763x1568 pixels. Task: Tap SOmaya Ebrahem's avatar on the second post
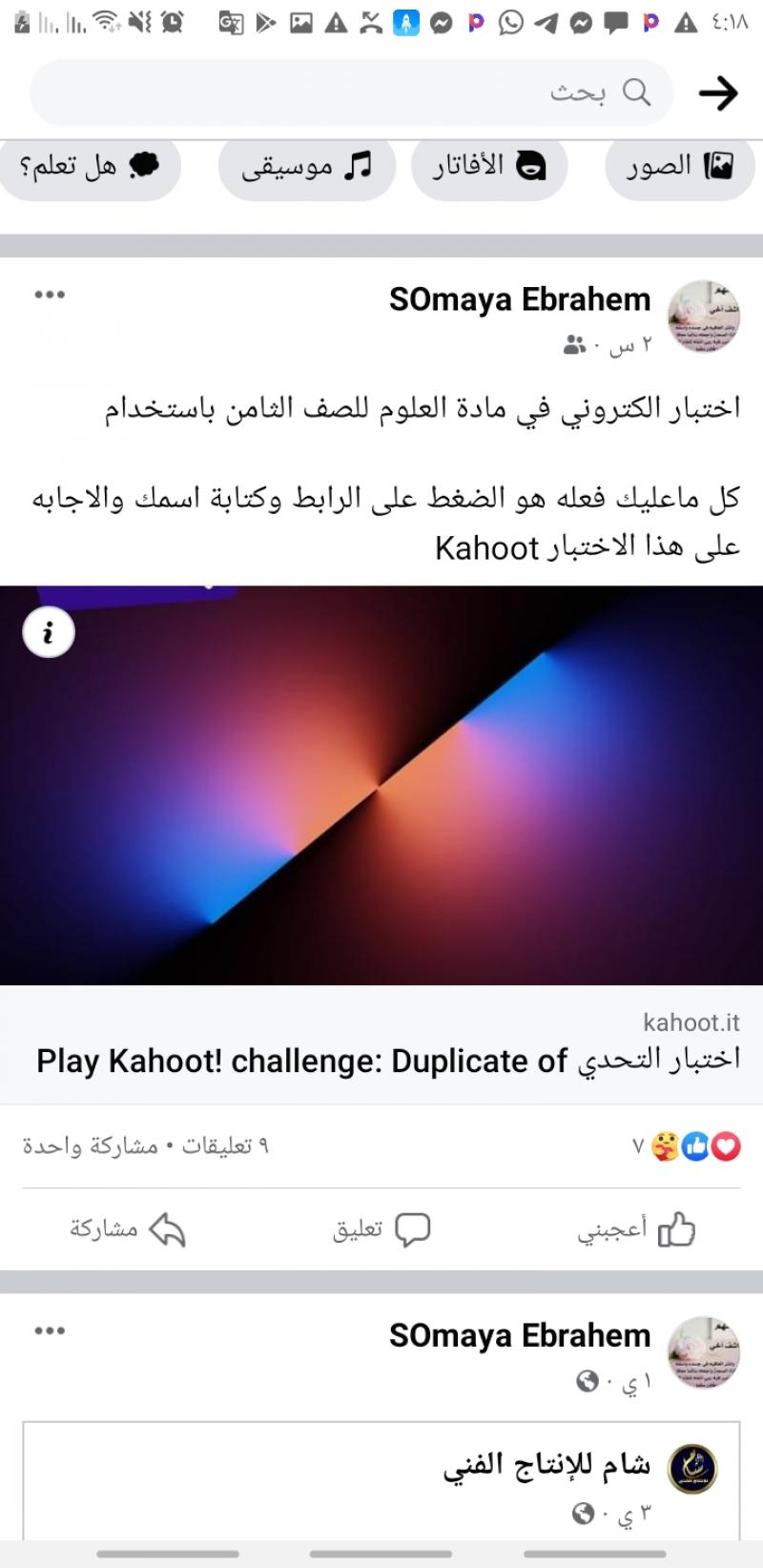[704, 1351]
